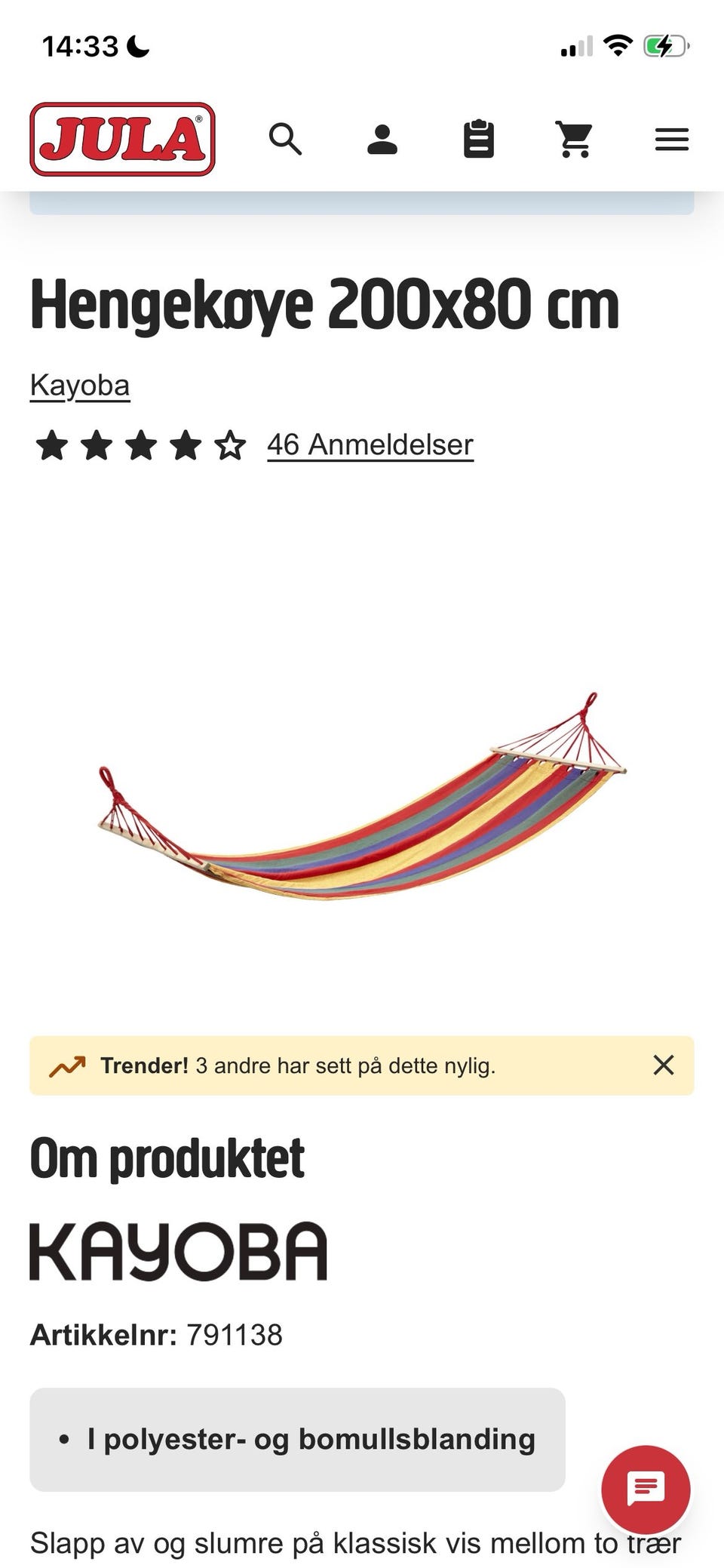This screenshot has height=1568, width=724.
Task: Expand the site menu via hamburger lines
Action: pos(671,140)
